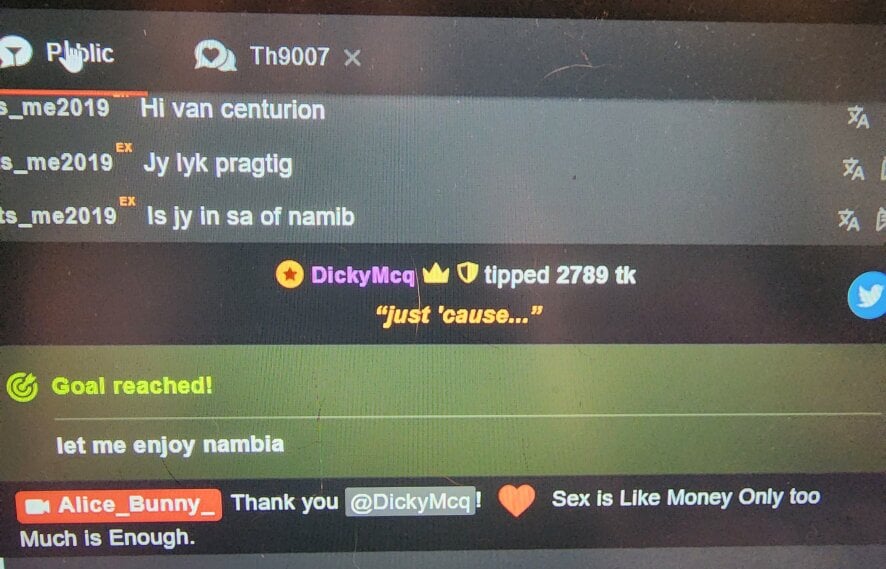
Task: Translate the message "Is jy in sa of namib"
Action: pos(849,220)
